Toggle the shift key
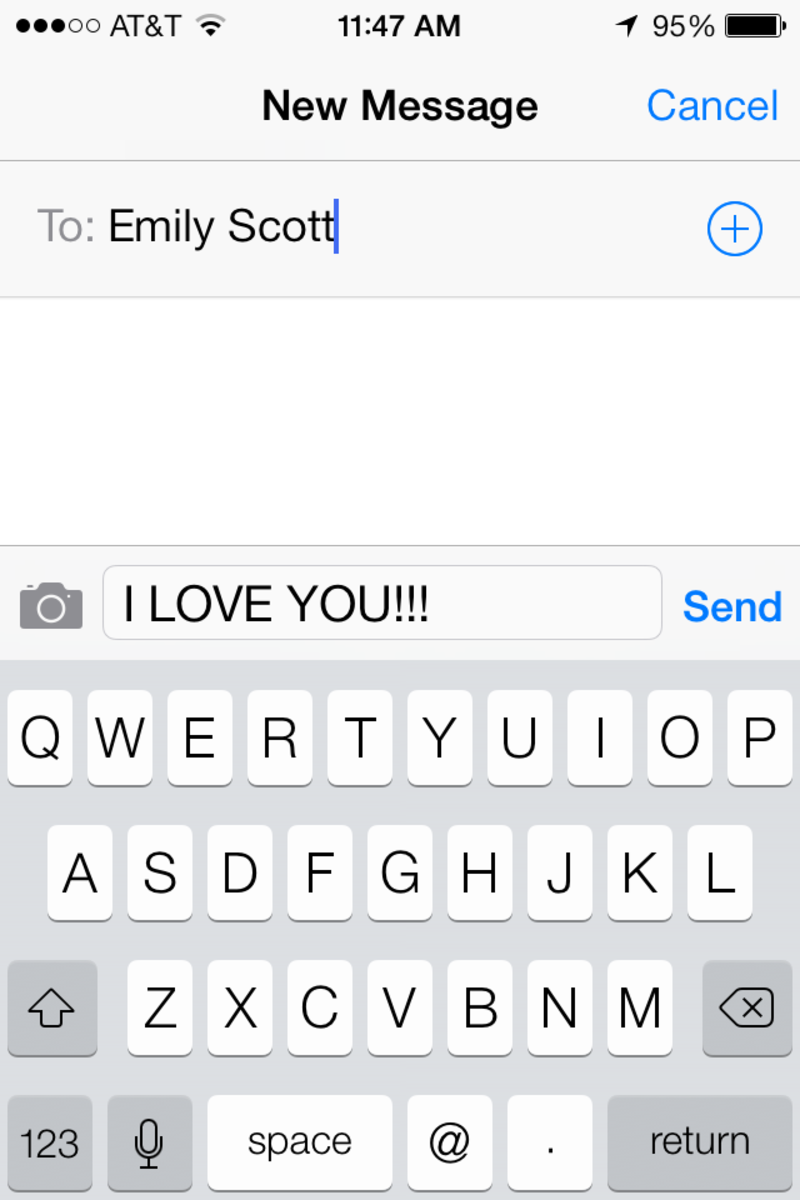The image size is (800, 1200). click(x=52, y=1008)
